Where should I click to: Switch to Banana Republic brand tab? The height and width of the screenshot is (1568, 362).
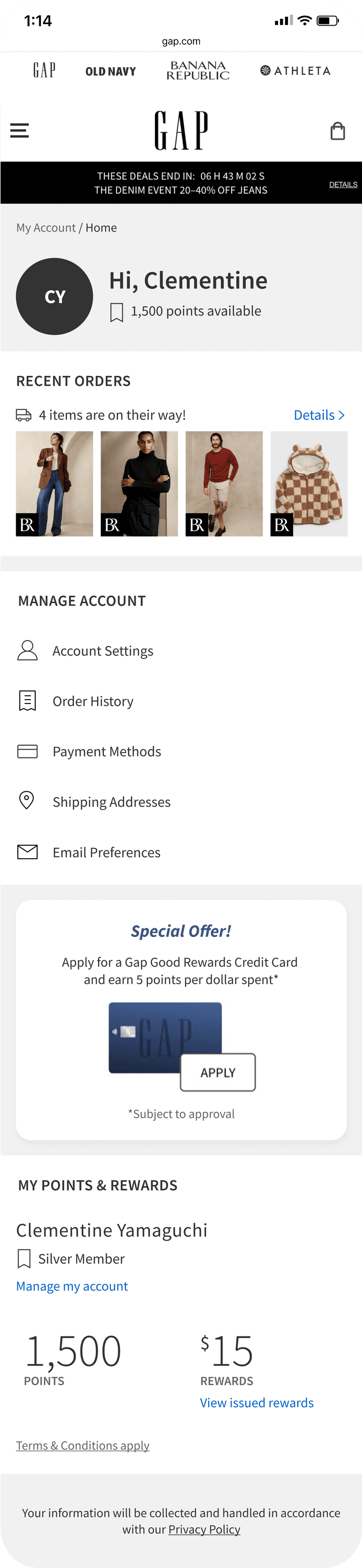pyautogui.click(x=198, y=70)
